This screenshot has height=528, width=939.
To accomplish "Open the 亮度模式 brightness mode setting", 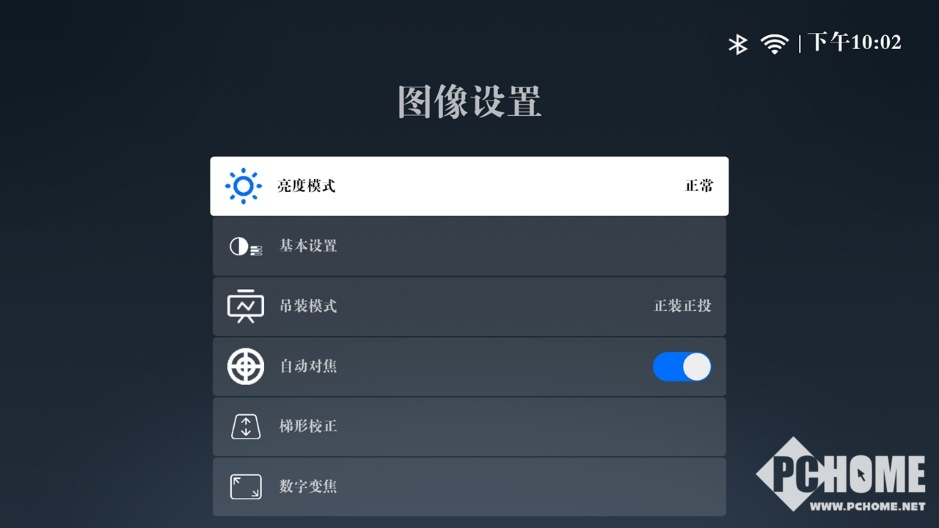I will 469,186.
